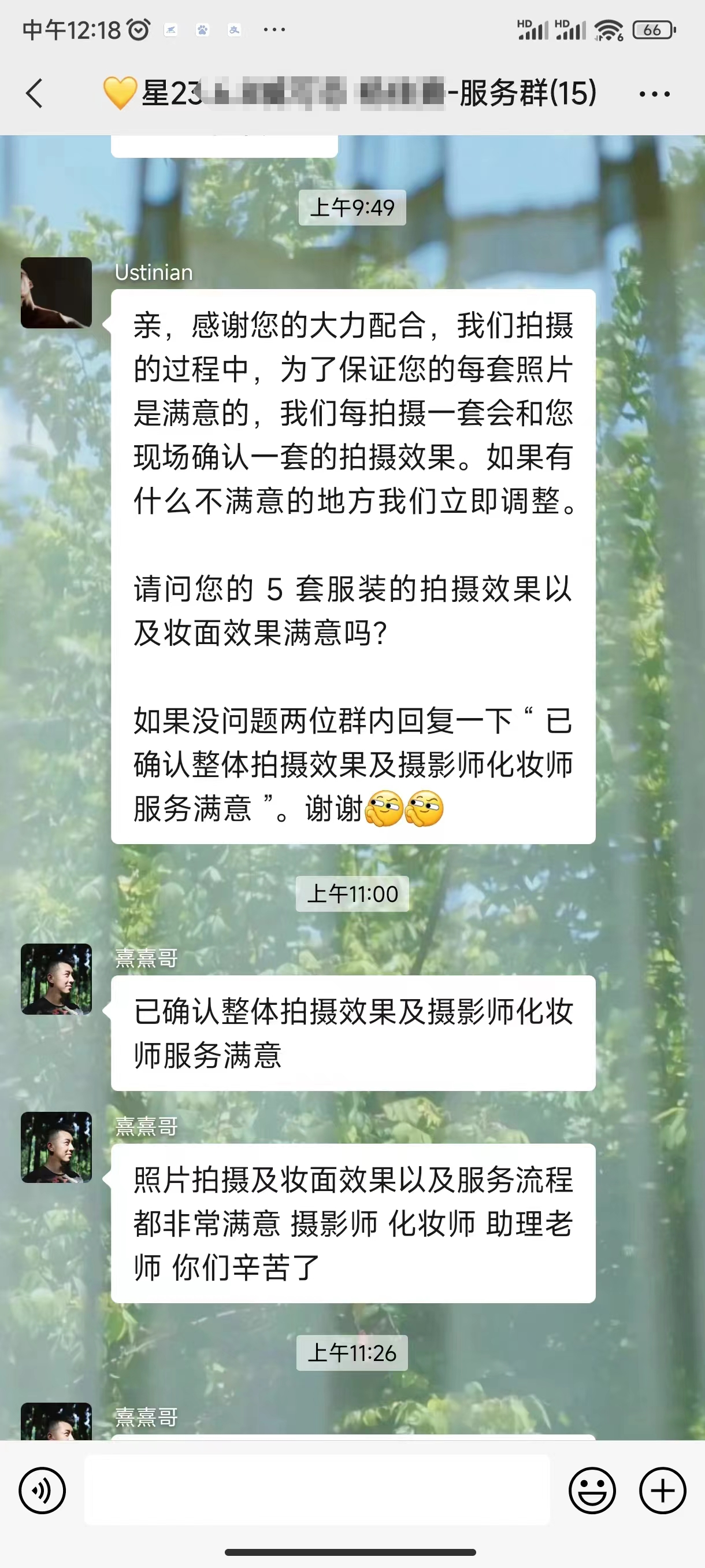Open the emoji sticker panel
The height and width of the screenshot is (1568, 705).
[592, 1490]
